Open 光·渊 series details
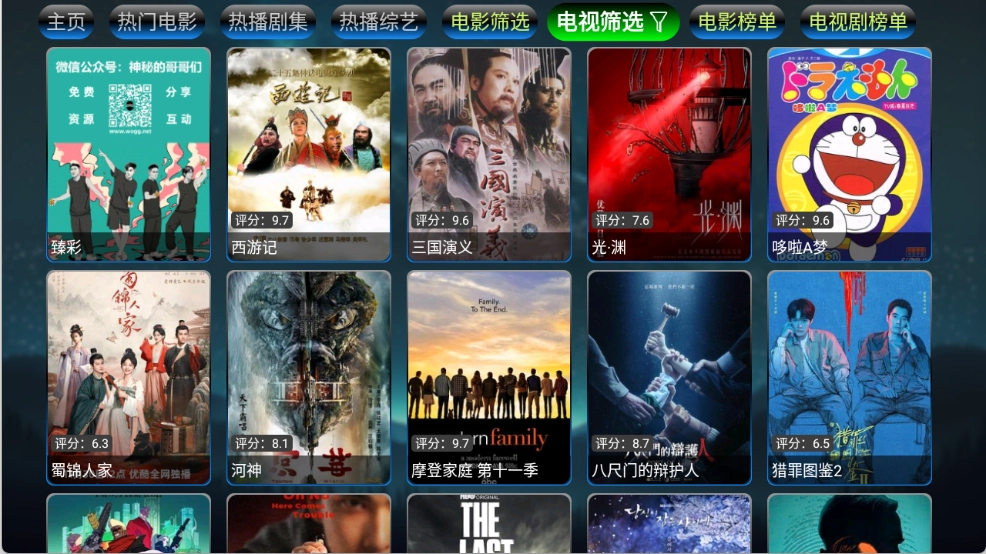Screen dimensions: 986x554 pyautogui.click(x=669, y=155)
